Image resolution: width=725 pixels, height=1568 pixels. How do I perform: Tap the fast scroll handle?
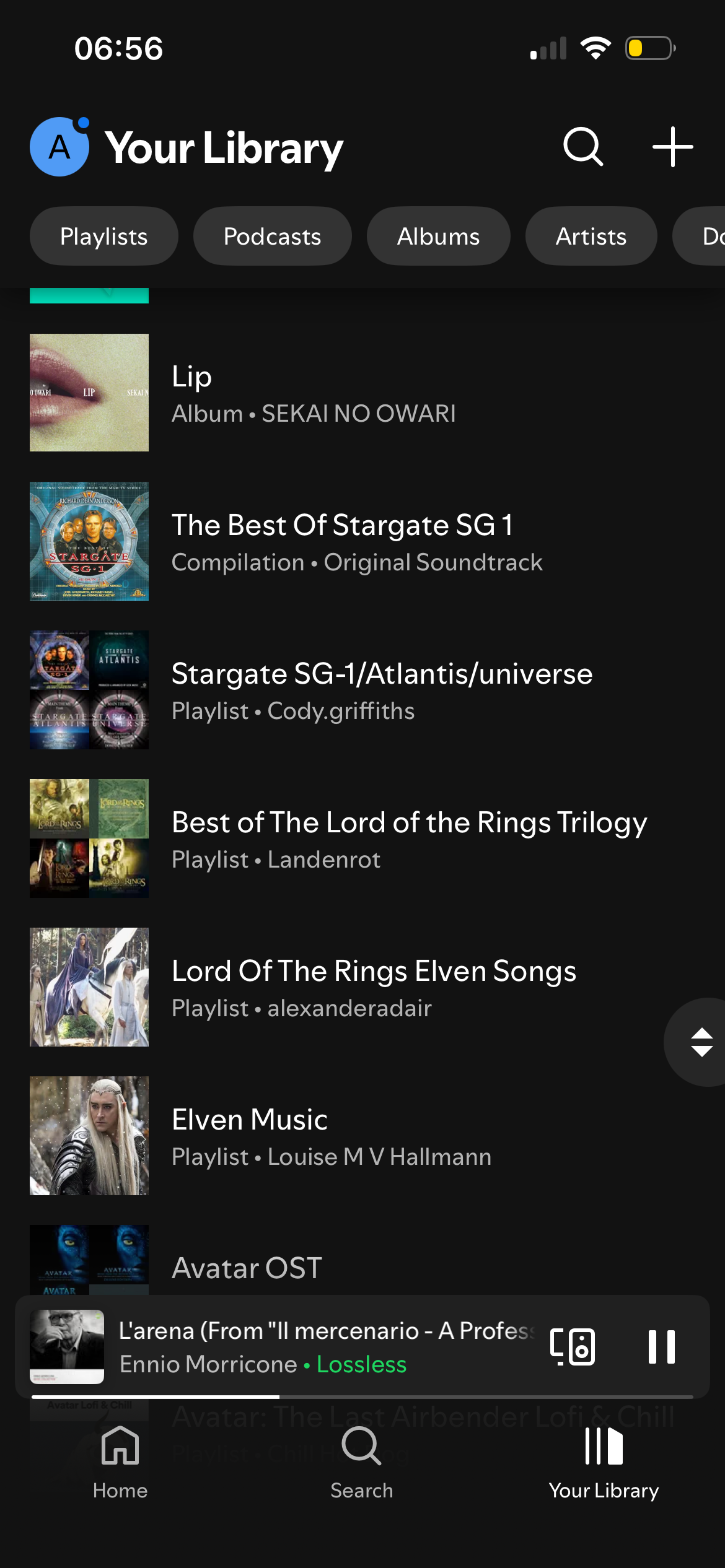click(x=701, y=1042)
